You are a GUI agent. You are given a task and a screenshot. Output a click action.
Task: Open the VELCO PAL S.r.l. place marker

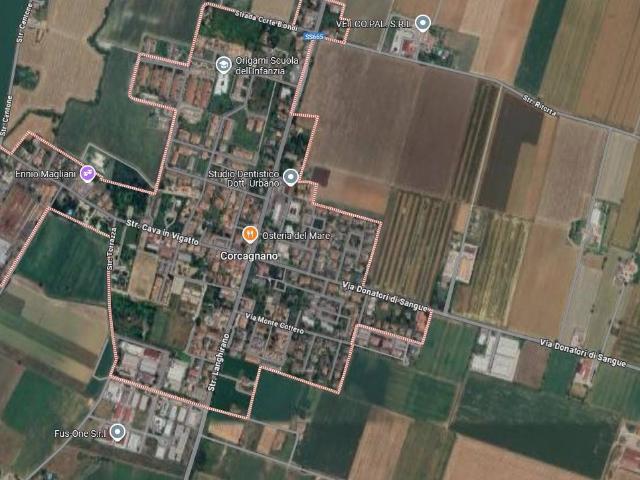click(x=423, y=22)
